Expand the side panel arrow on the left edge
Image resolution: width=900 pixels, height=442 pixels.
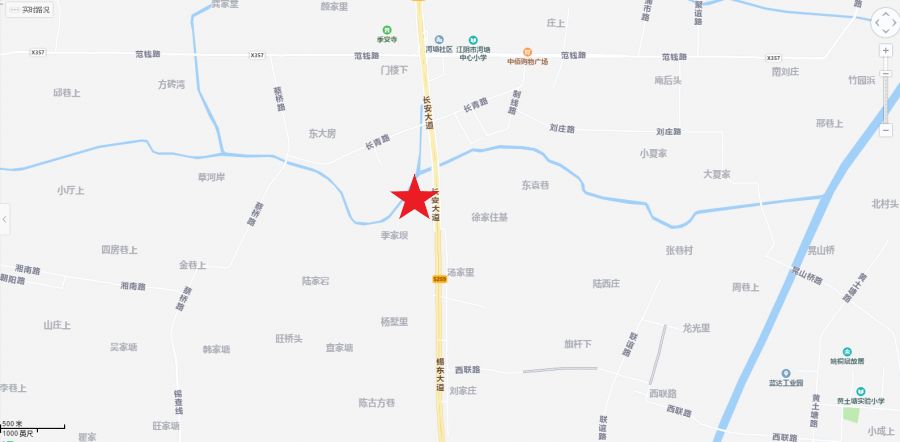pos(4,218)
